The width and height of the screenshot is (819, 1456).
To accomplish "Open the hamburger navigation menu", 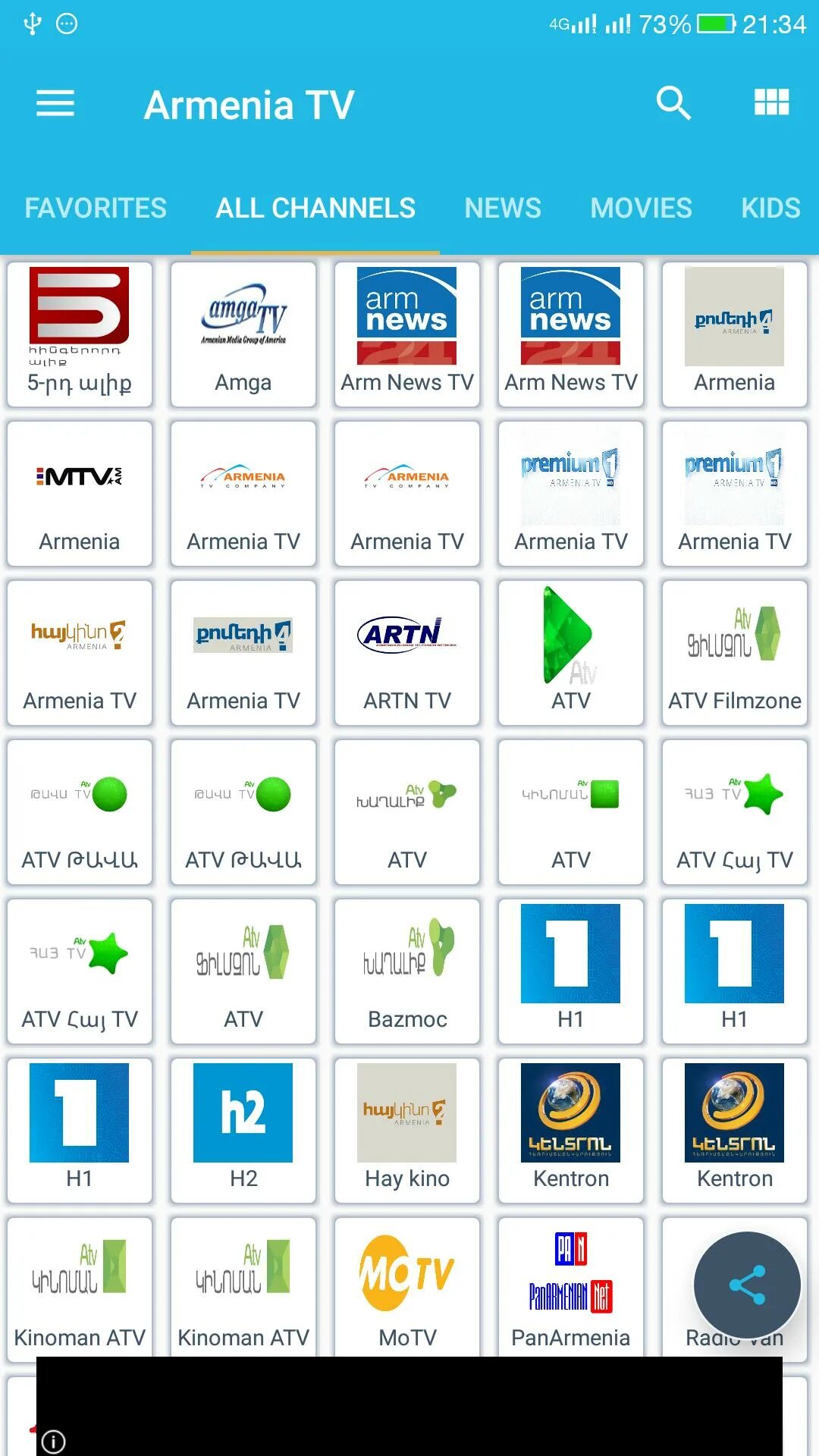I will [55, 104].
